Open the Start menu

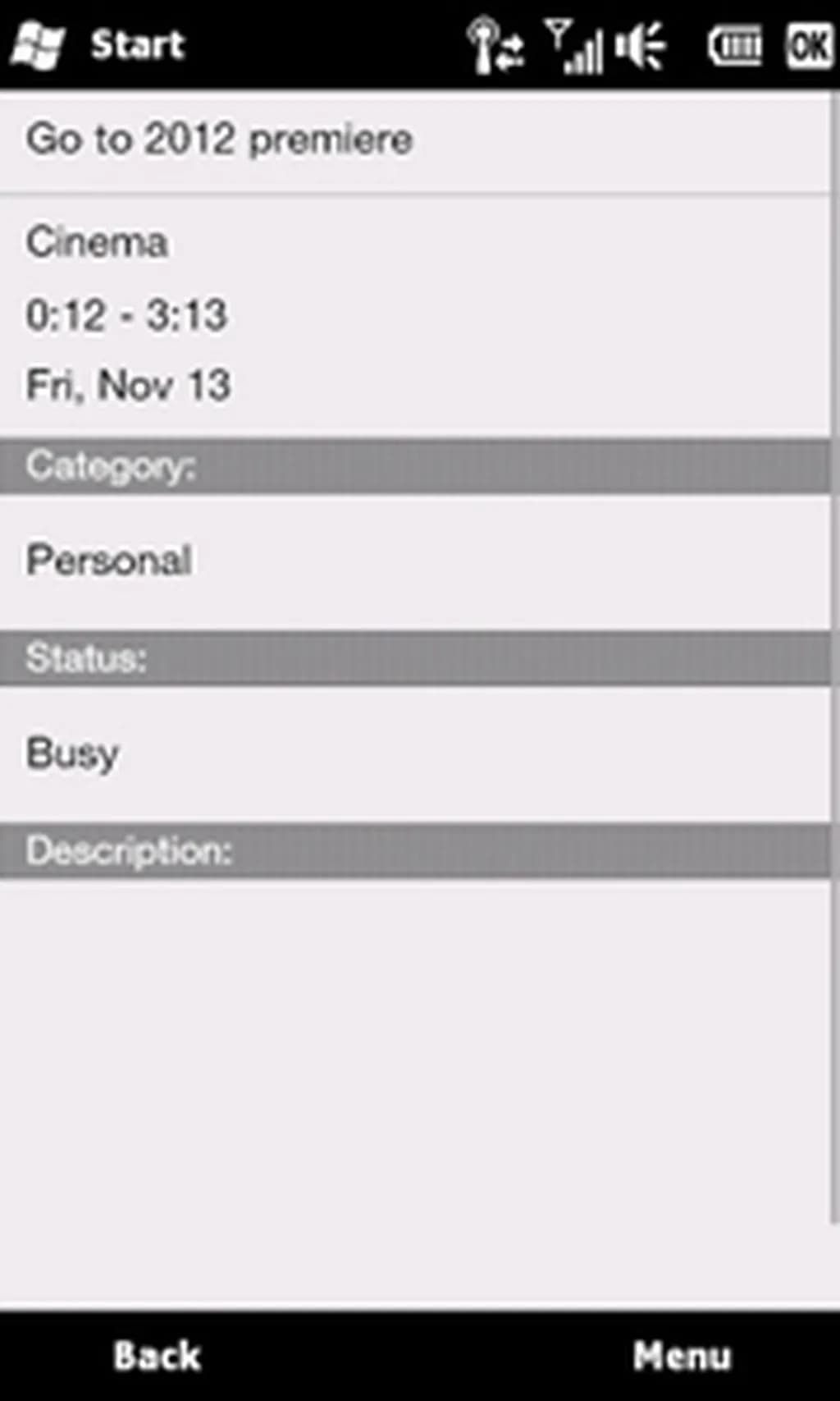[98, 44]
